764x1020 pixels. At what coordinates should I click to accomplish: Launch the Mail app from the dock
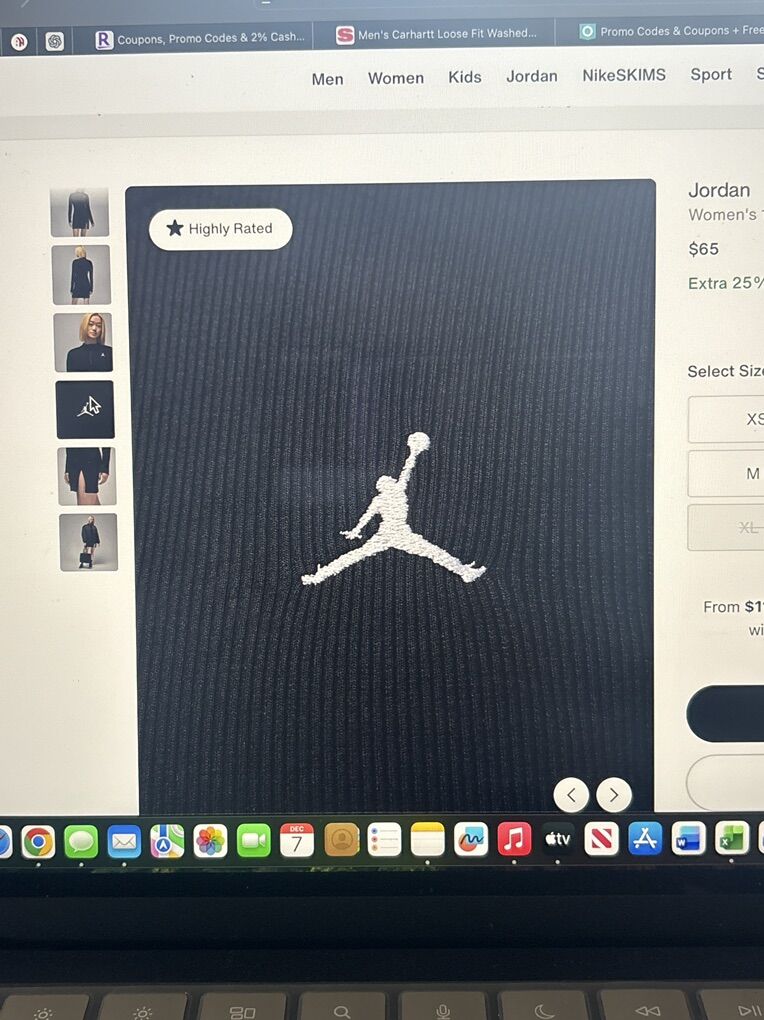[124, 841]
